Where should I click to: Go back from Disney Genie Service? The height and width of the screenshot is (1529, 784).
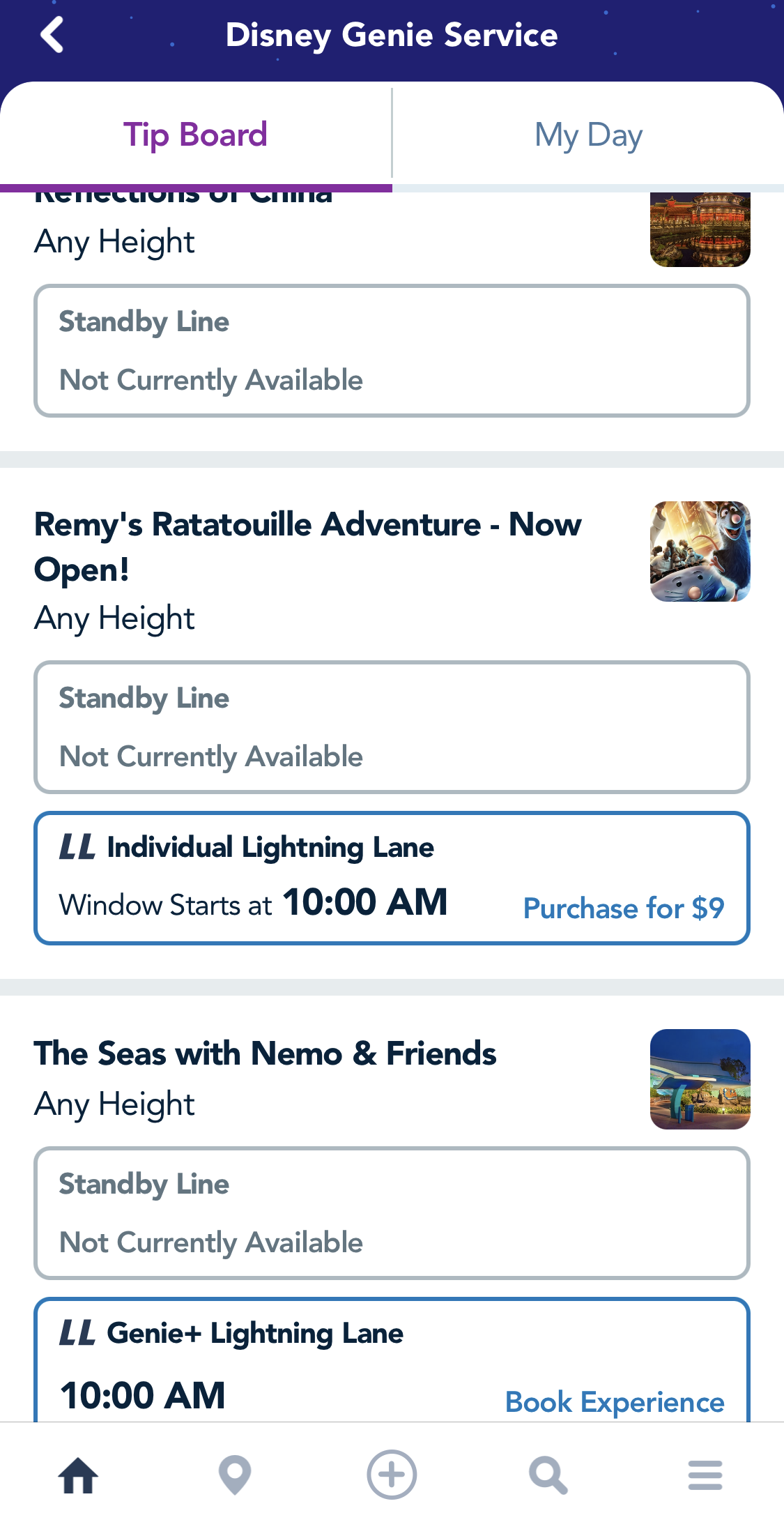click(53, 35)
